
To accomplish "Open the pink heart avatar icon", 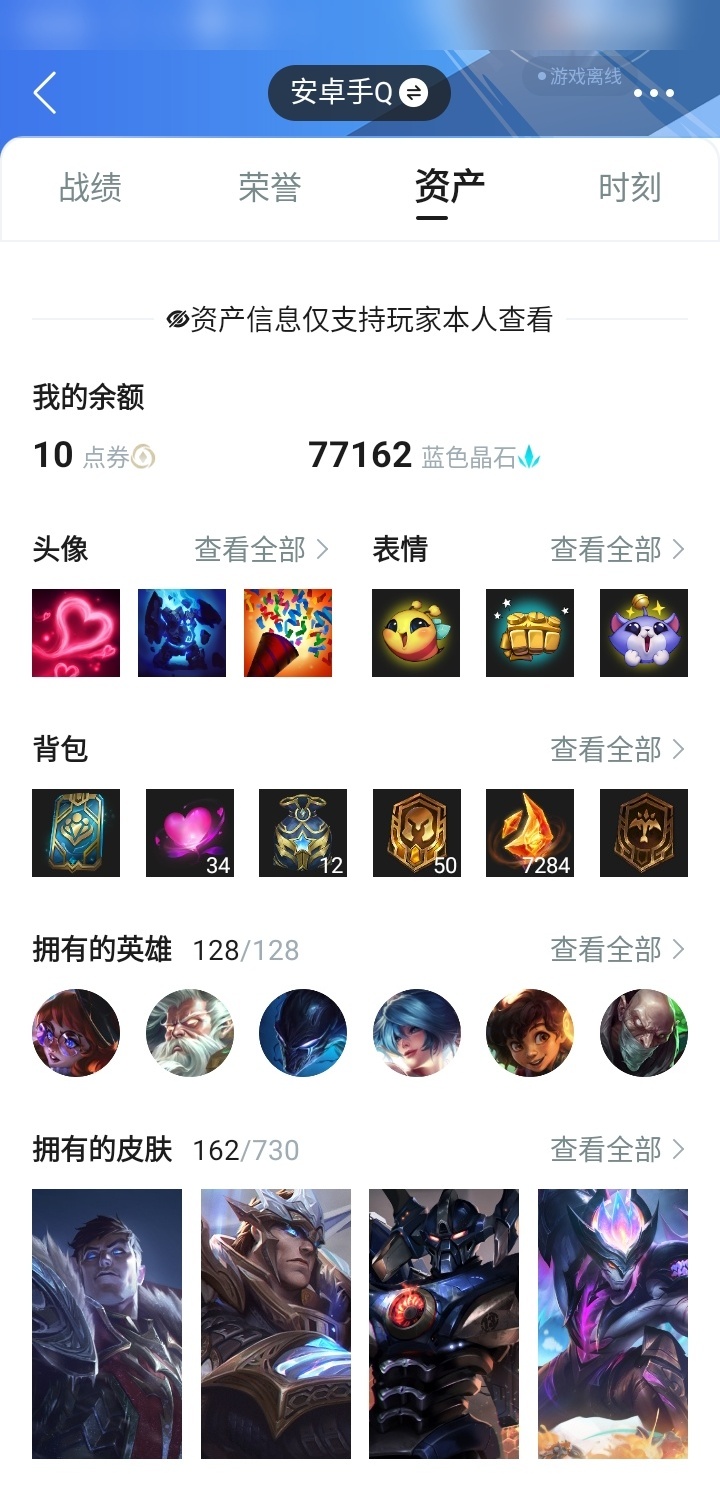I will (x=76, y=633).
